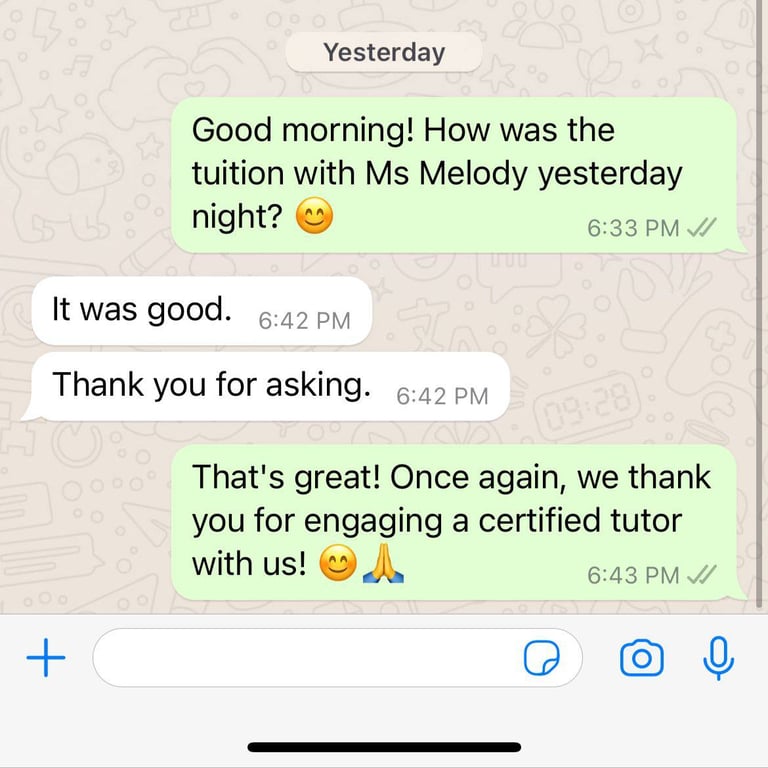The width and height of the screenshot is (768, 768).
Task: Open the camera to take a photo
Action: coord(641,658)
